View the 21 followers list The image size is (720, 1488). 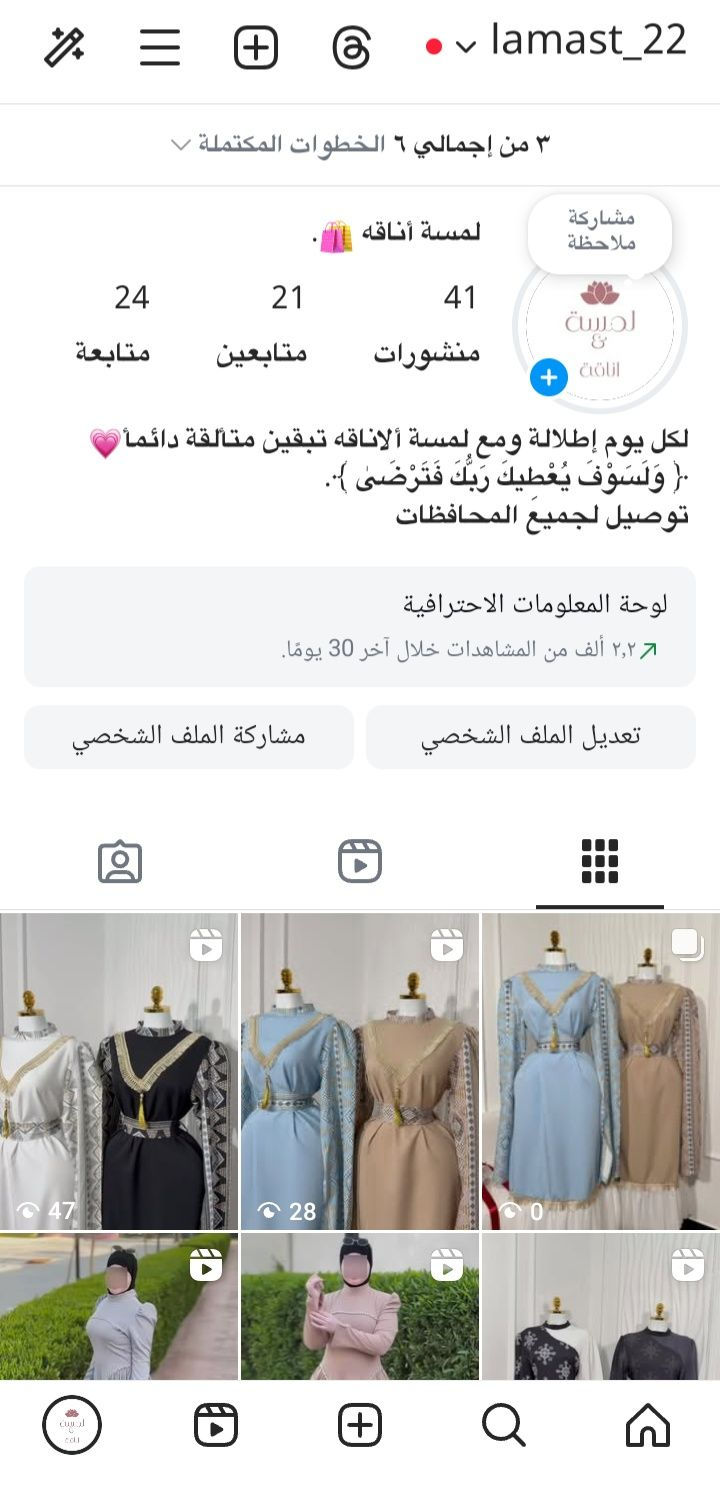coord(262,324)
